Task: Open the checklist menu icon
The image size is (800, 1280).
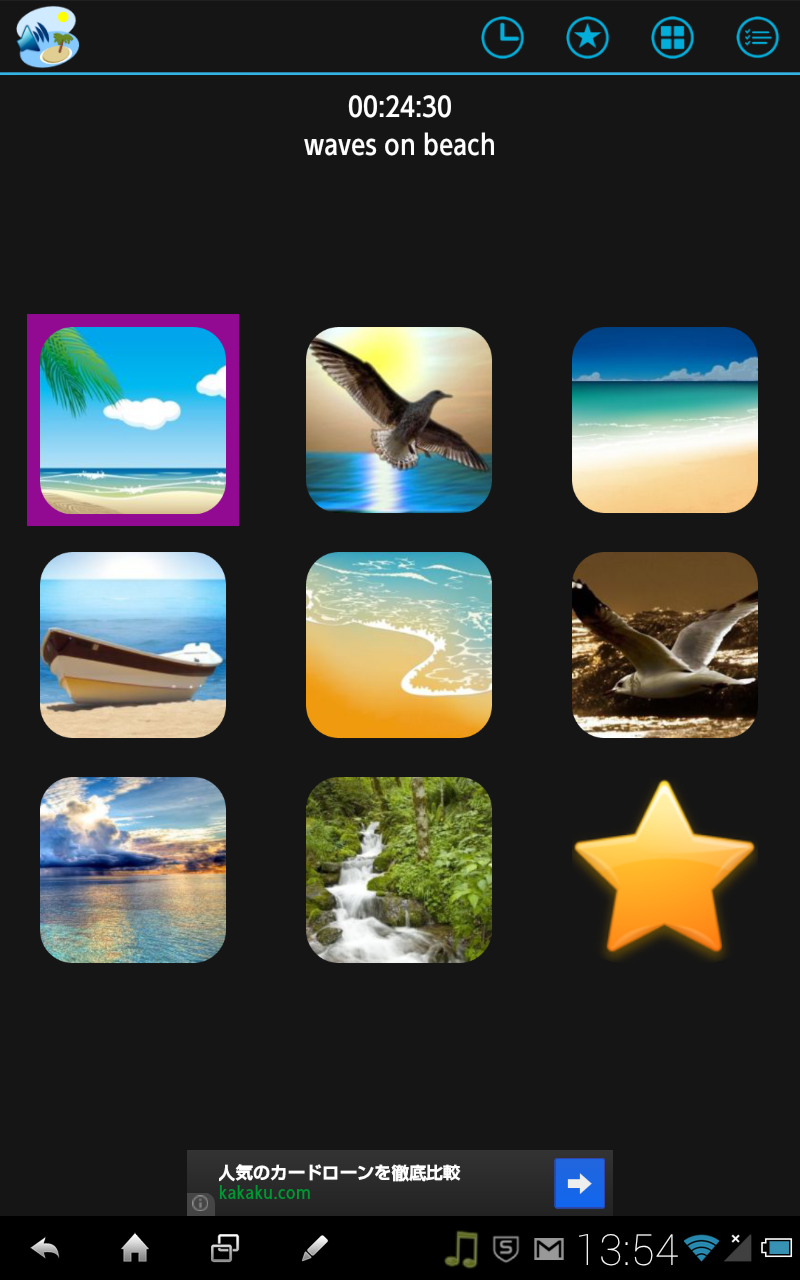Action: tap(757, 38)
